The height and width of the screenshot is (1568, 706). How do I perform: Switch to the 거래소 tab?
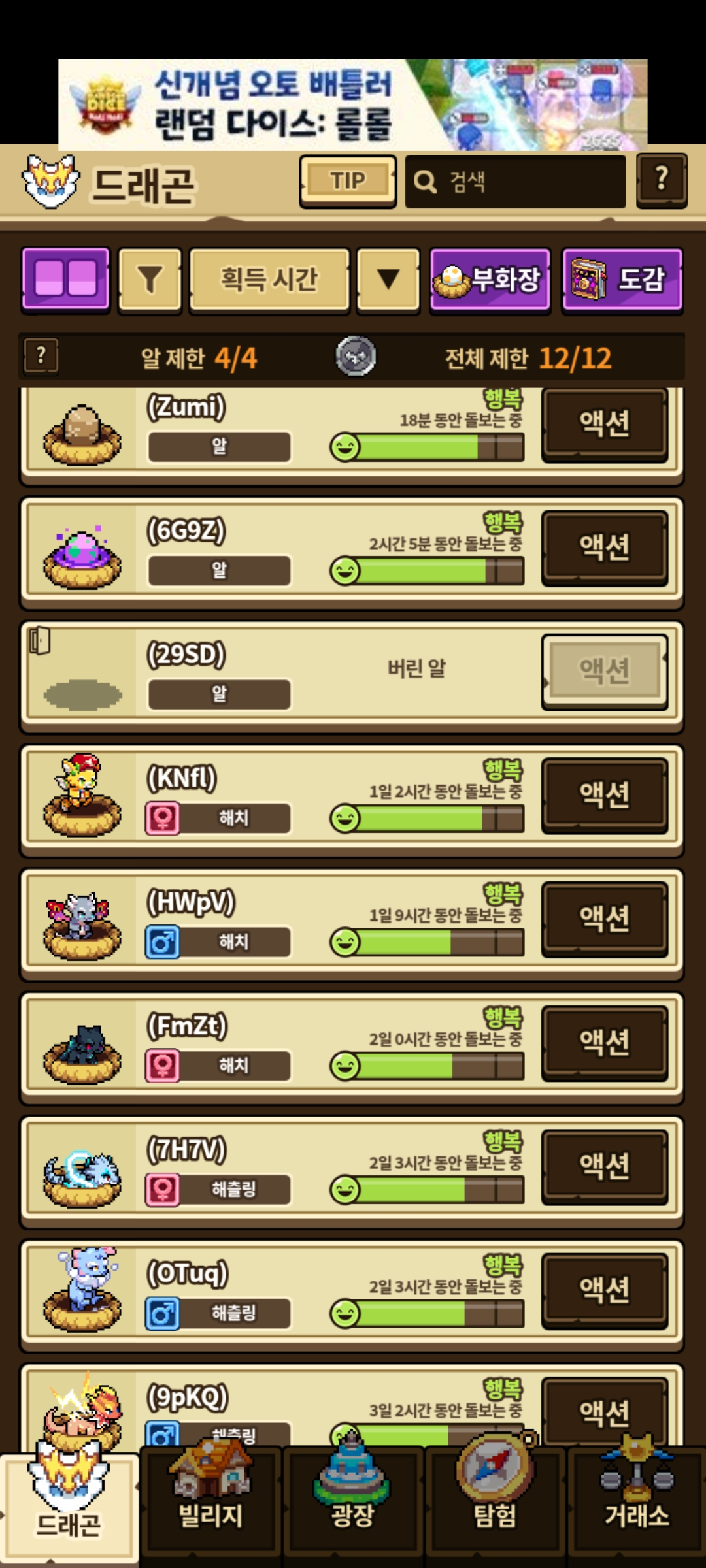637,1503
